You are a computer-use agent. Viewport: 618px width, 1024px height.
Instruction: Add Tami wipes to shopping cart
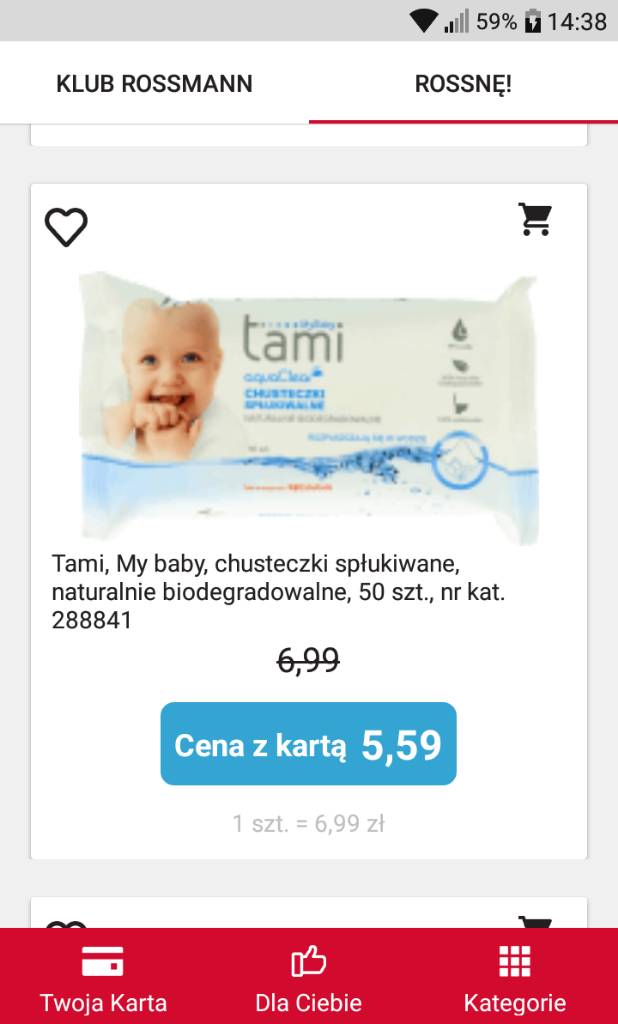click(x=535, y=219)
